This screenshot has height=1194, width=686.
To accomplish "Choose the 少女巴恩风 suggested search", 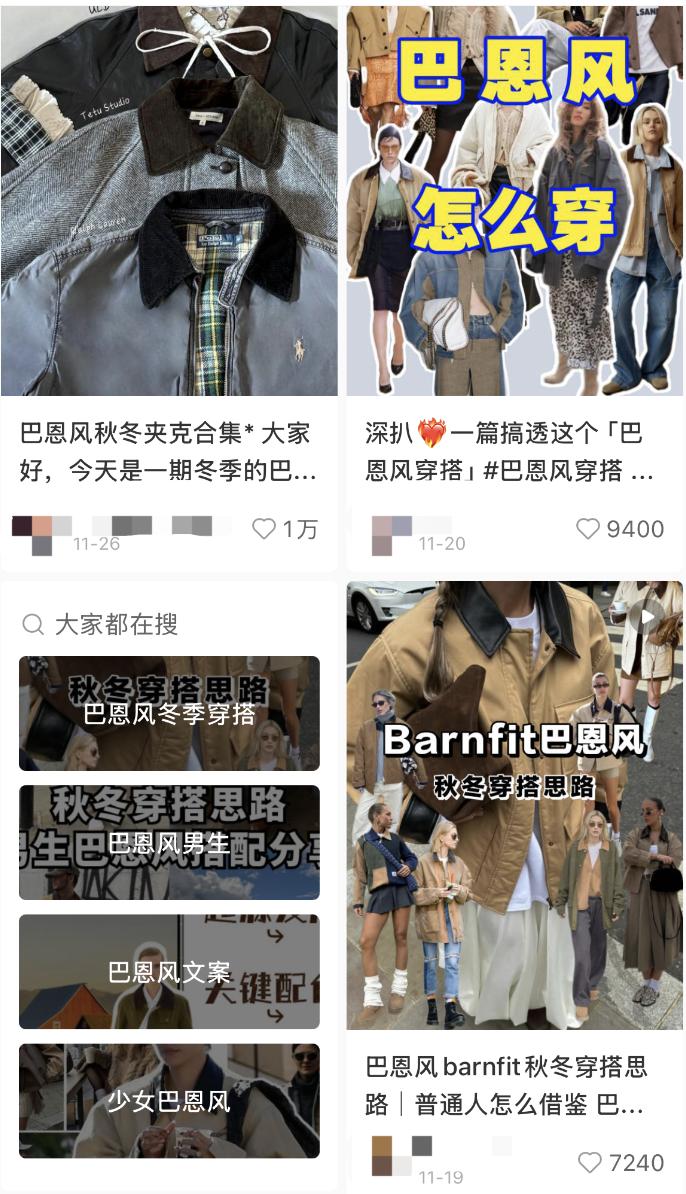I will tap(169, 1101).
